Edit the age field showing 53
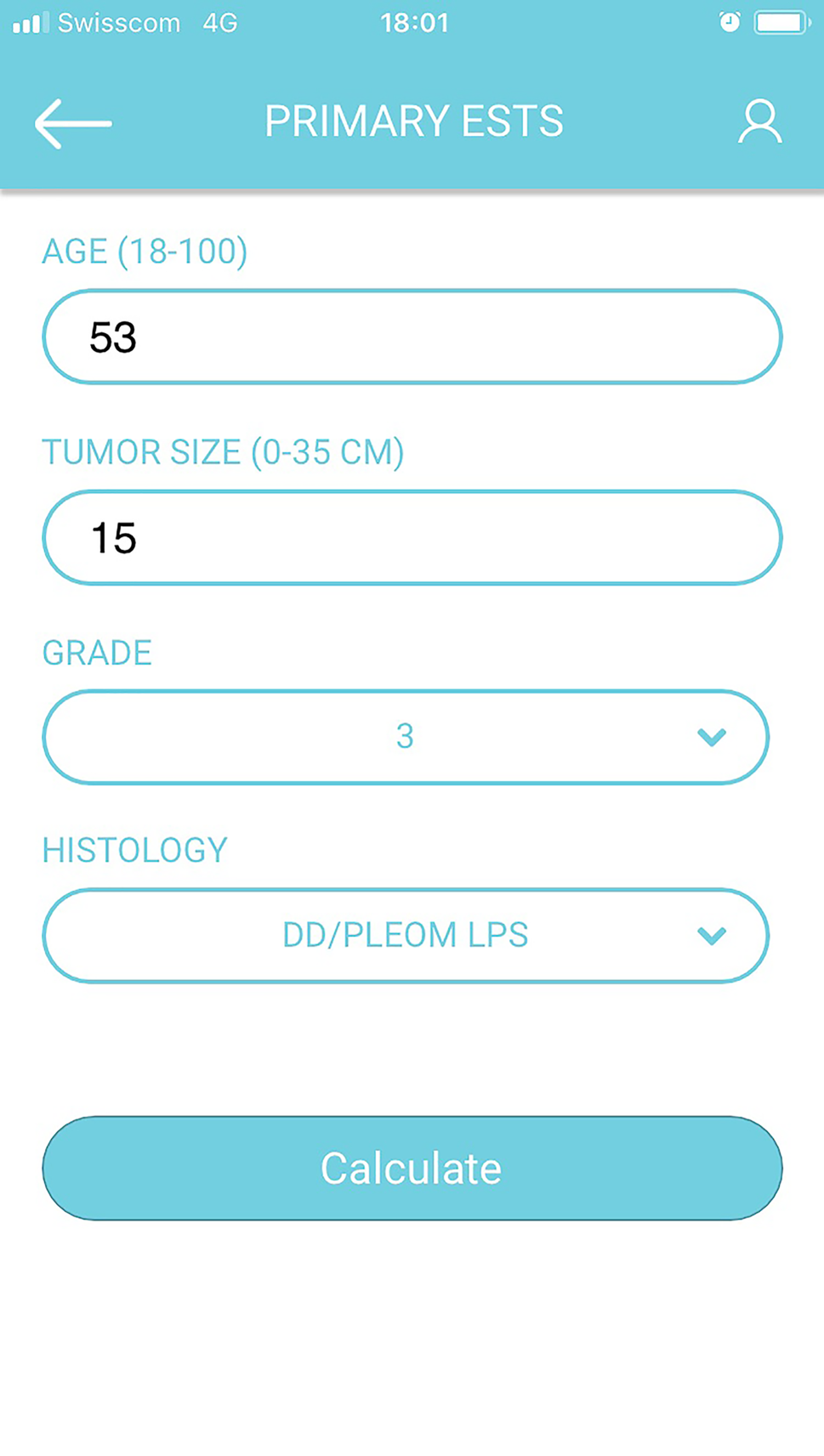Viewport: 824px width, 1456px height. pos(412,337)
